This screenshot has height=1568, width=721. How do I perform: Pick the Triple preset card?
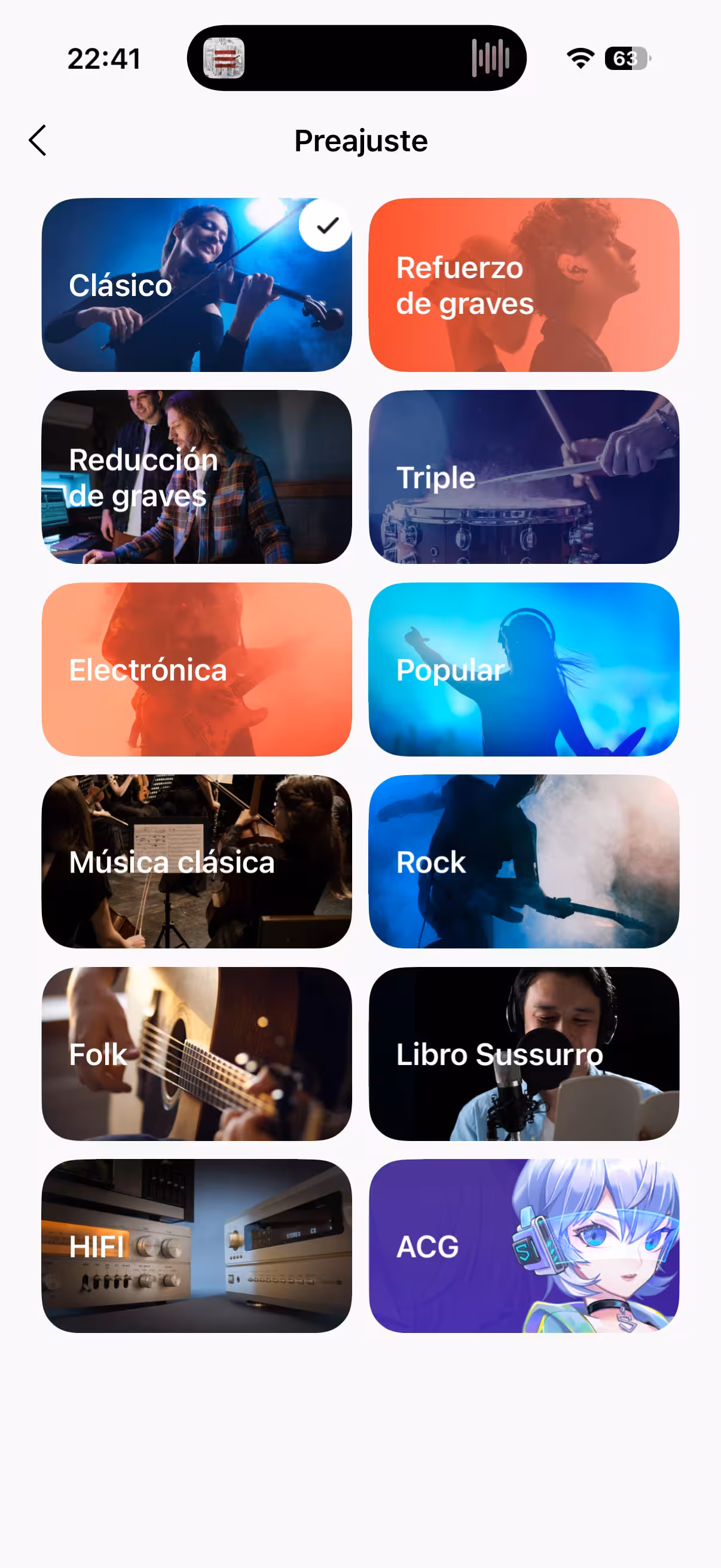[x=523, y=477]
